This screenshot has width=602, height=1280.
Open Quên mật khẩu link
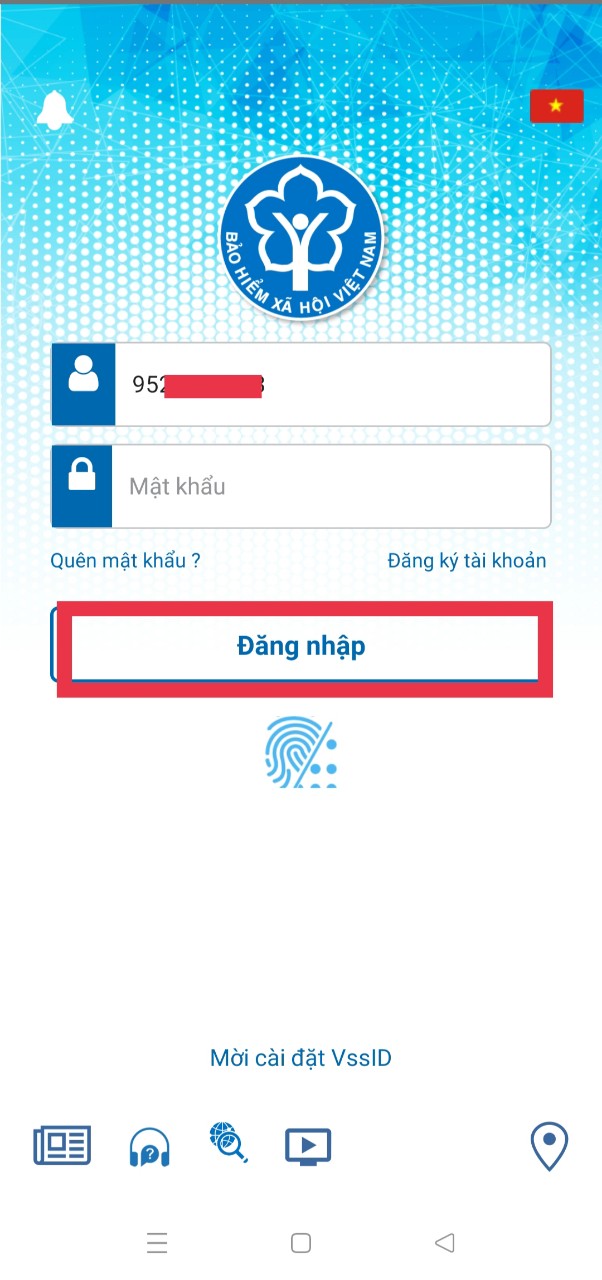pos(125,560)
